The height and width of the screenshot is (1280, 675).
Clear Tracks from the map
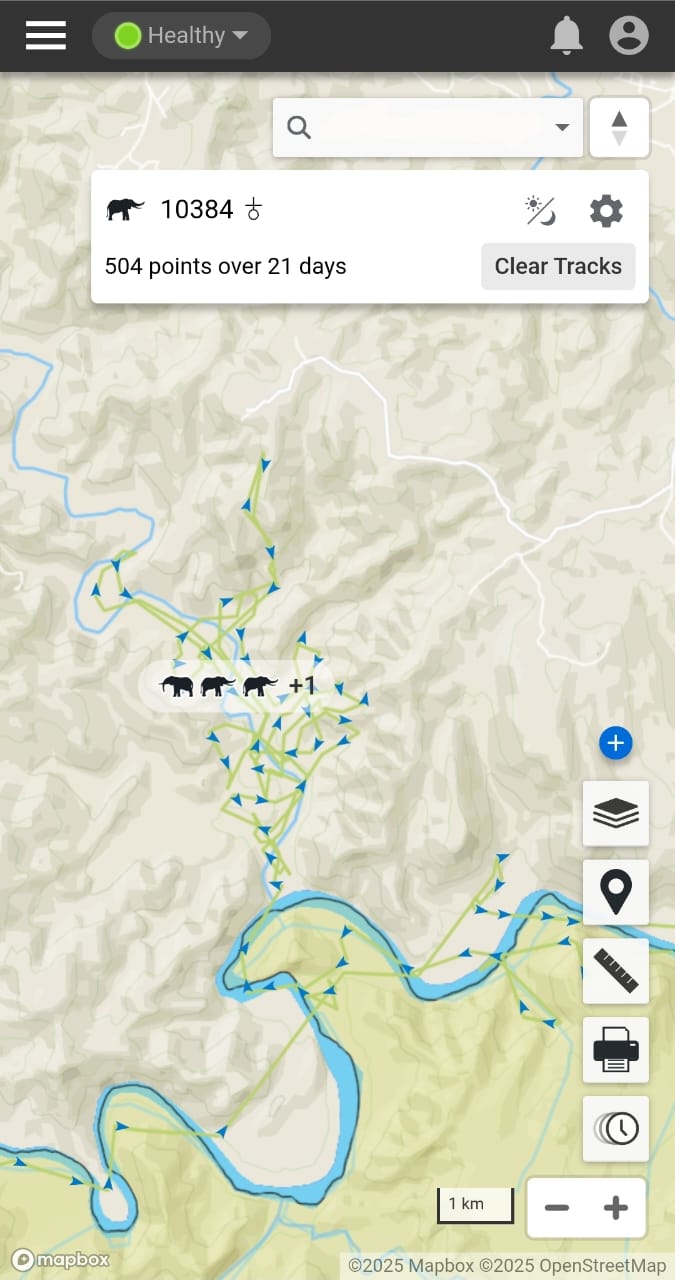[x=558, y=266]
